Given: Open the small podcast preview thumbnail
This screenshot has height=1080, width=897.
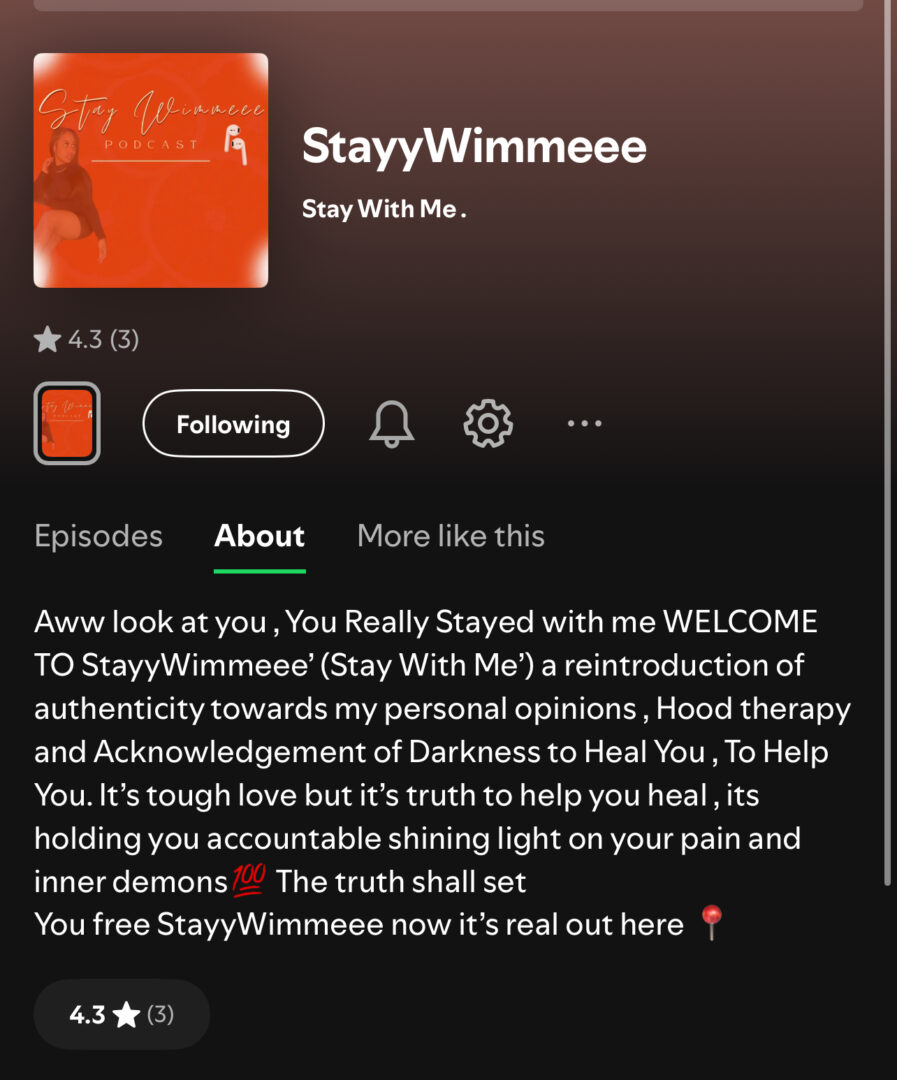Looking at the screenshot, I should [x=67, y=424].
